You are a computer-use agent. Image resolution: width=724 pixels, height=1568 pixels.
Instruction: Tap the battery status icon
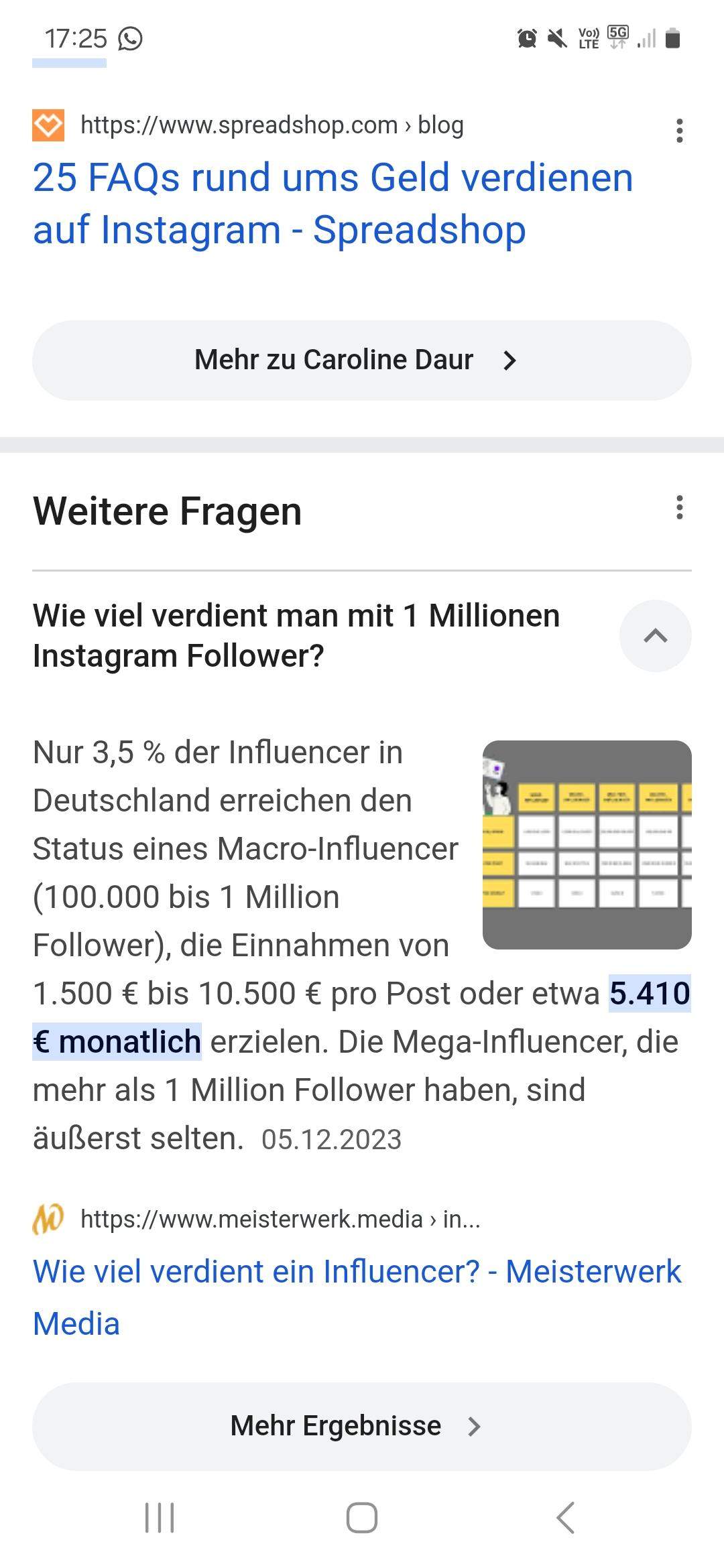click(x=672, y=38)
